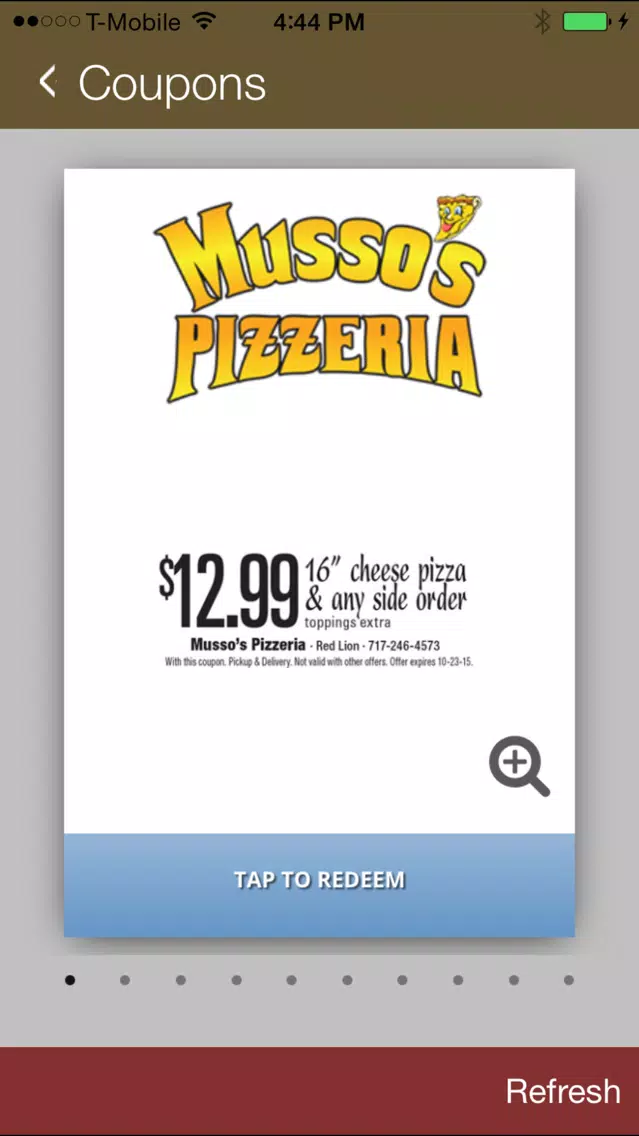Refresh the coupons list
639x1136 pixels.
[563, 1091]
